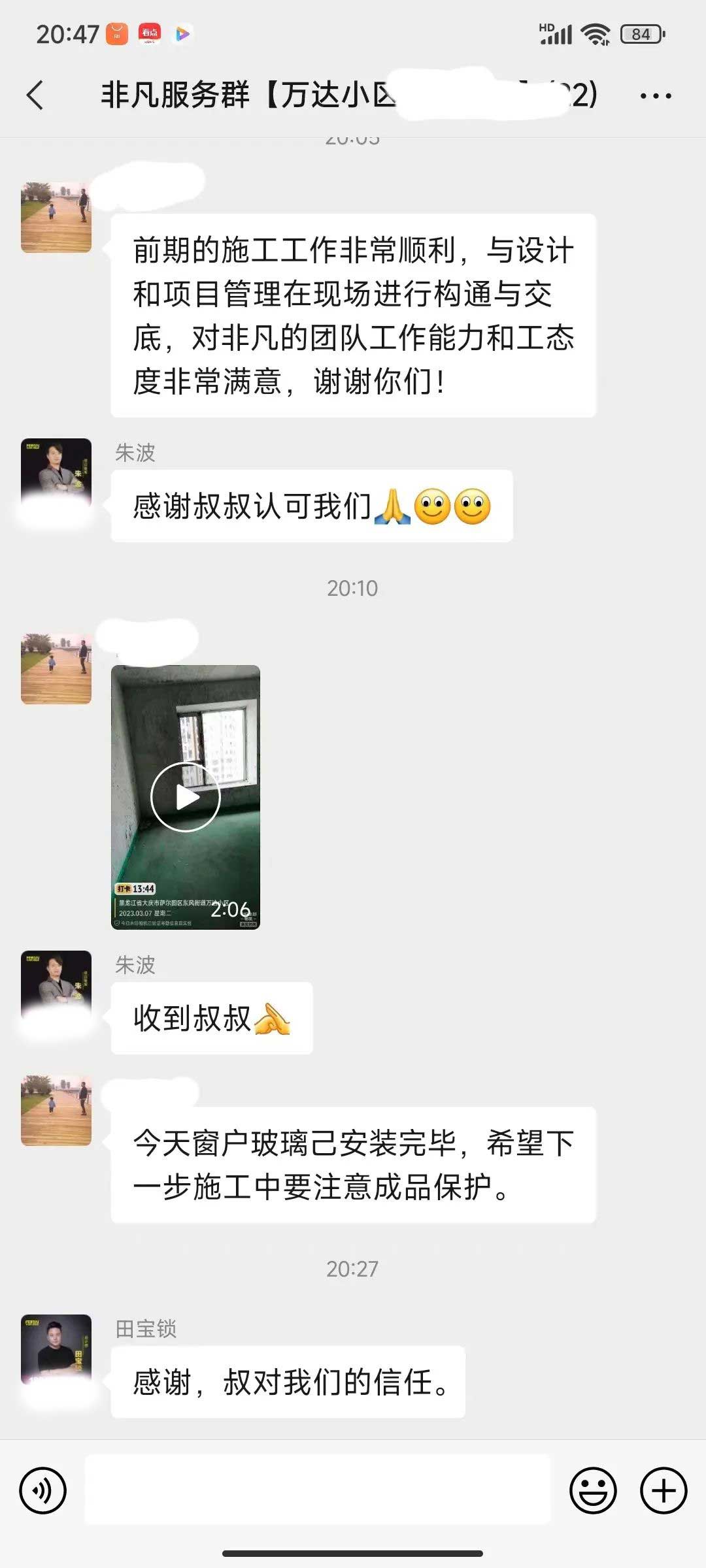706x1568 pixels.
Task: Go back from the group chat
Action: (35, 95)
